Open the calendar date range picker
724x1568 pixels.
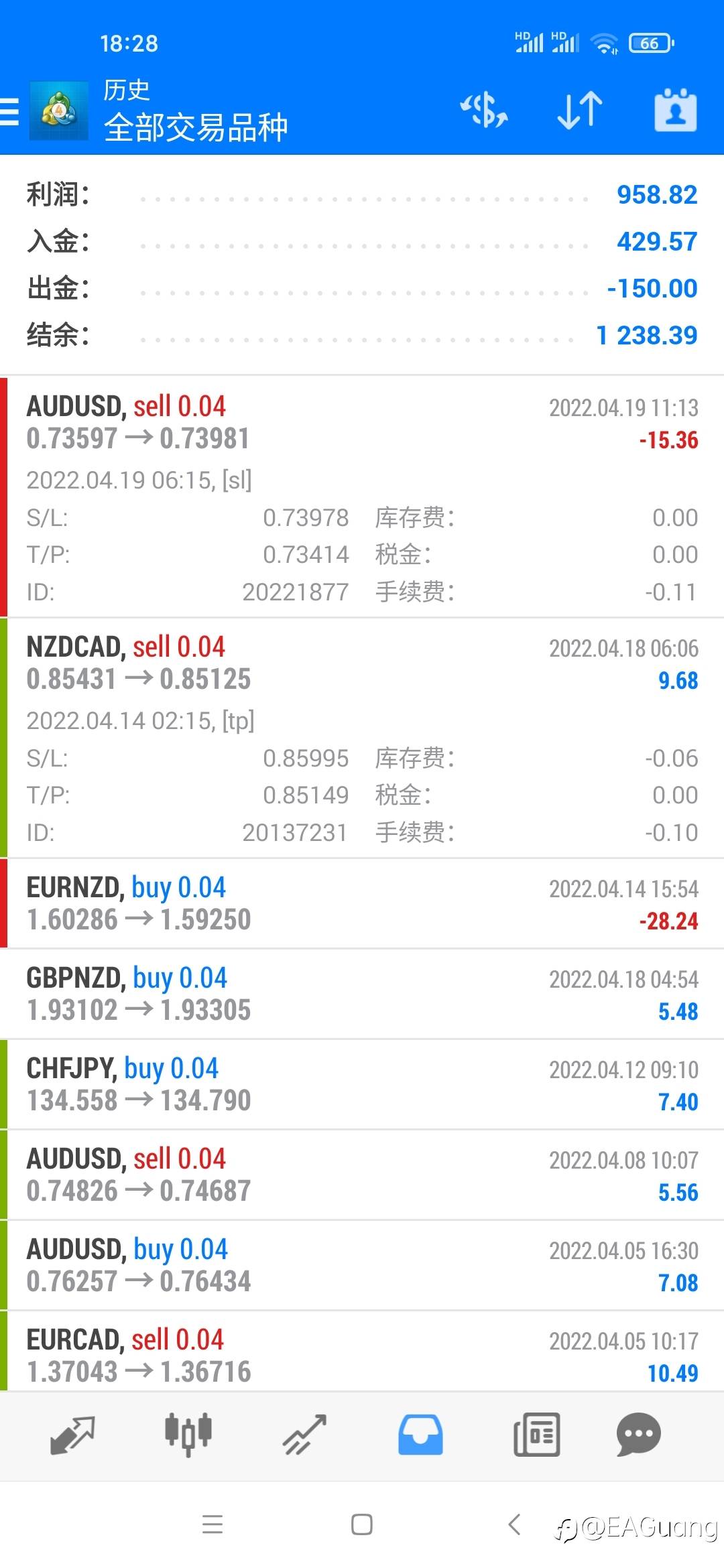click(x=675, y=111)
